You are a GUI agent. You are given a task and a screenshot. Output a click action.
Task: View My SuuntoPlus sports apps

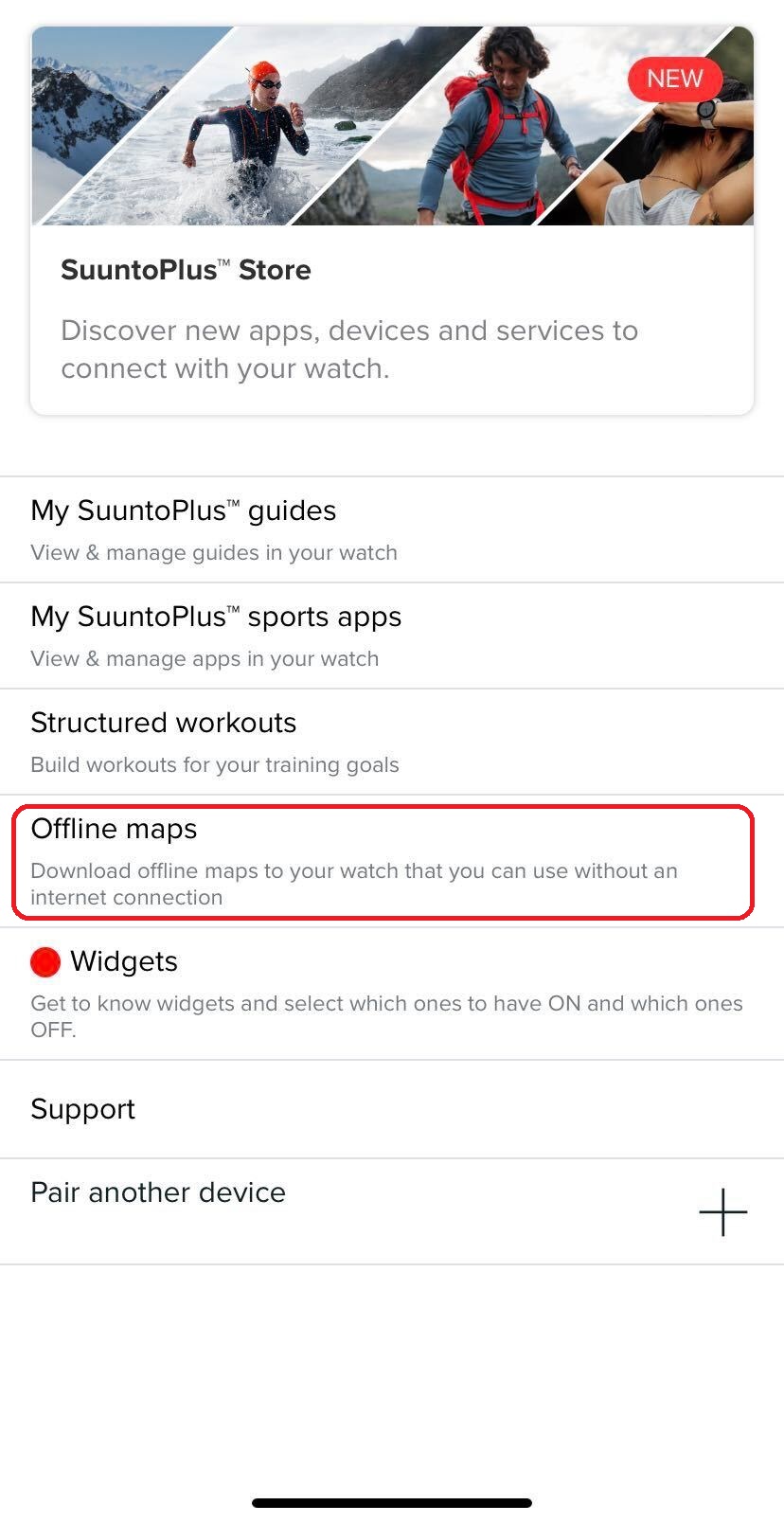[392, 636]
